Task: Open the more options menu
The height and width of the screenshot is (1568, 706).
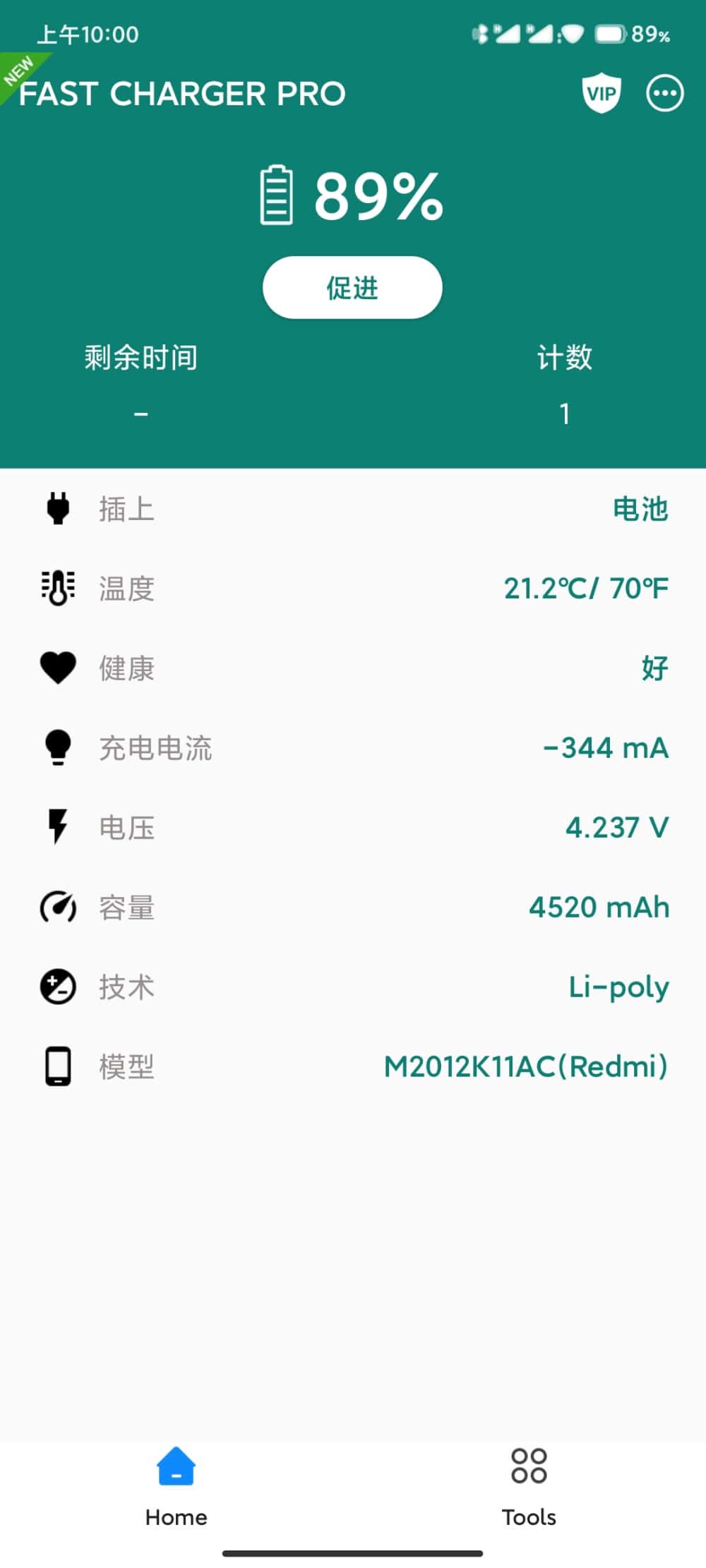Action: coord(665,93)
